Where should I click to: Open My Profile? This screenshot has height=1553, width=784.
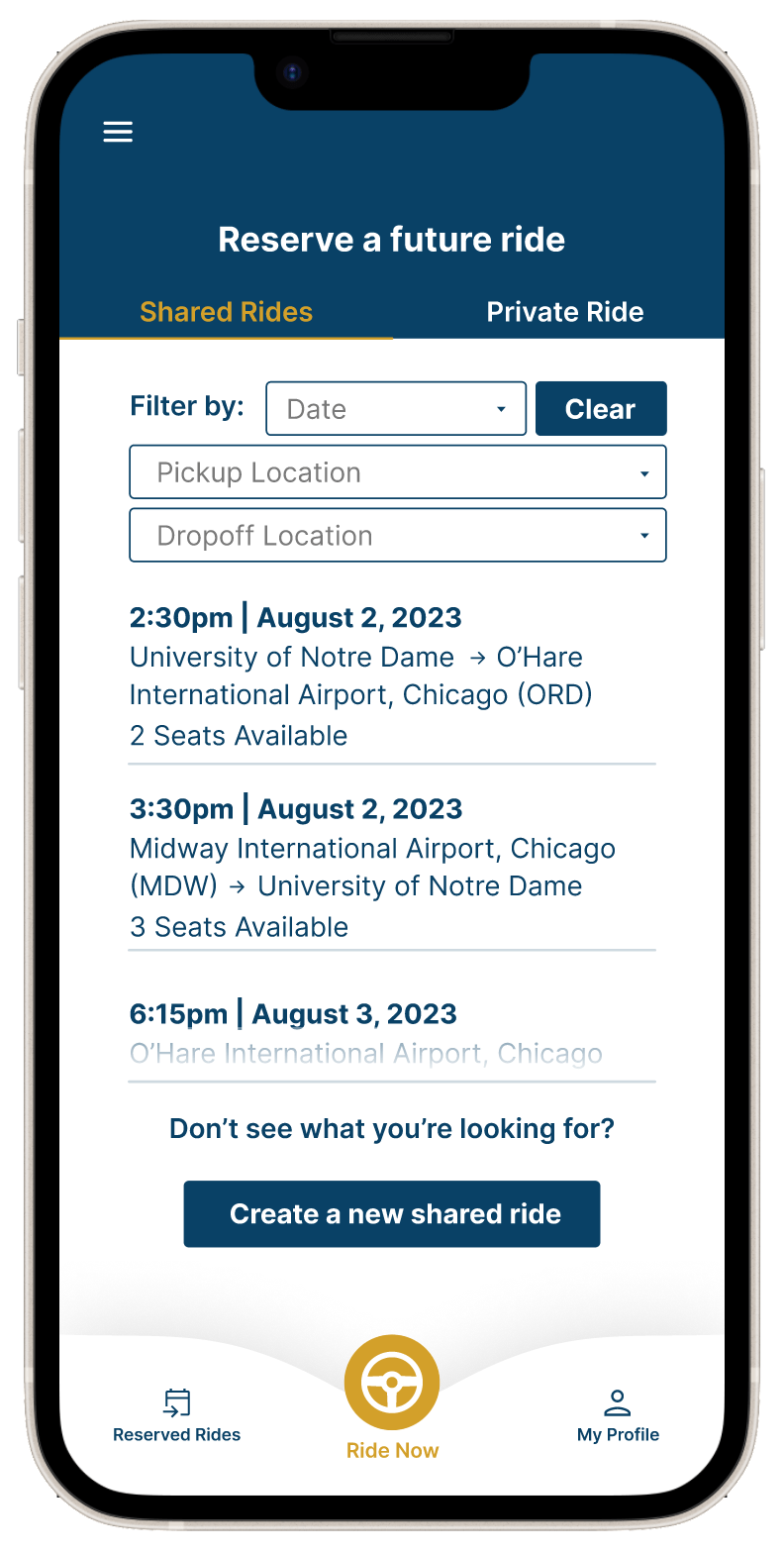(618, 1415)
